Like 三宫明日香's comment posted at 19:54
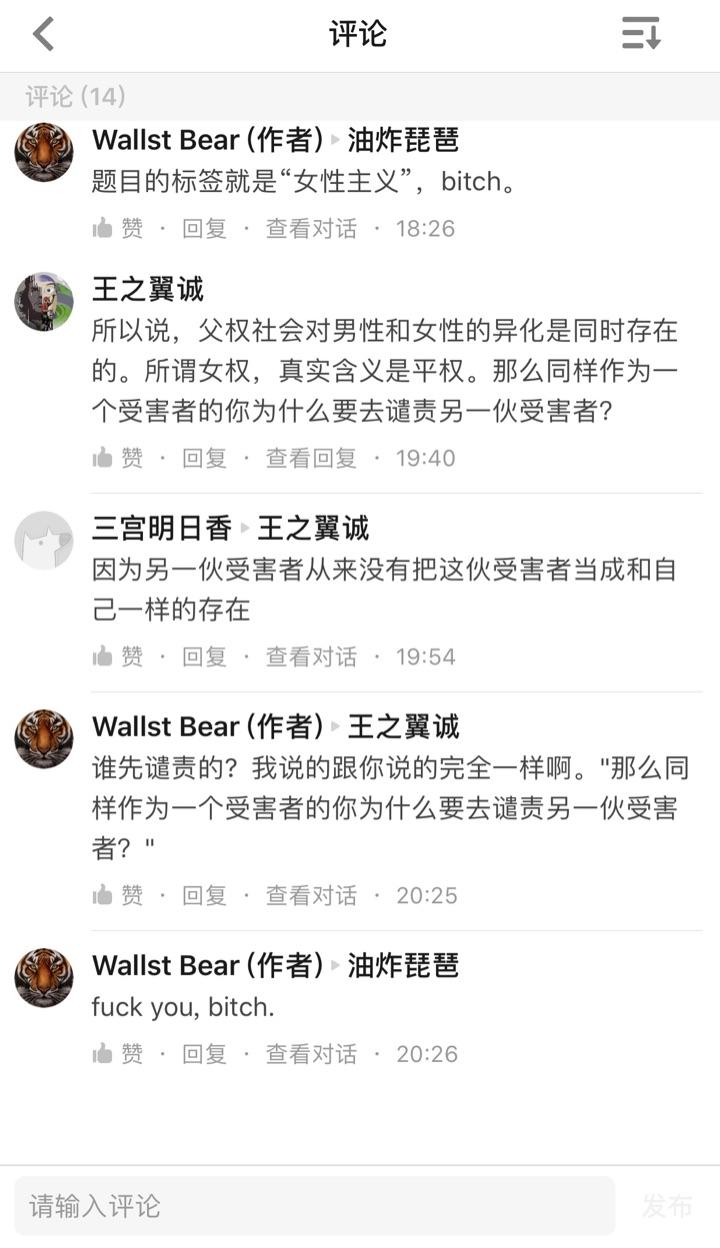Screen dimensions: 720x1248 [118, 657]
